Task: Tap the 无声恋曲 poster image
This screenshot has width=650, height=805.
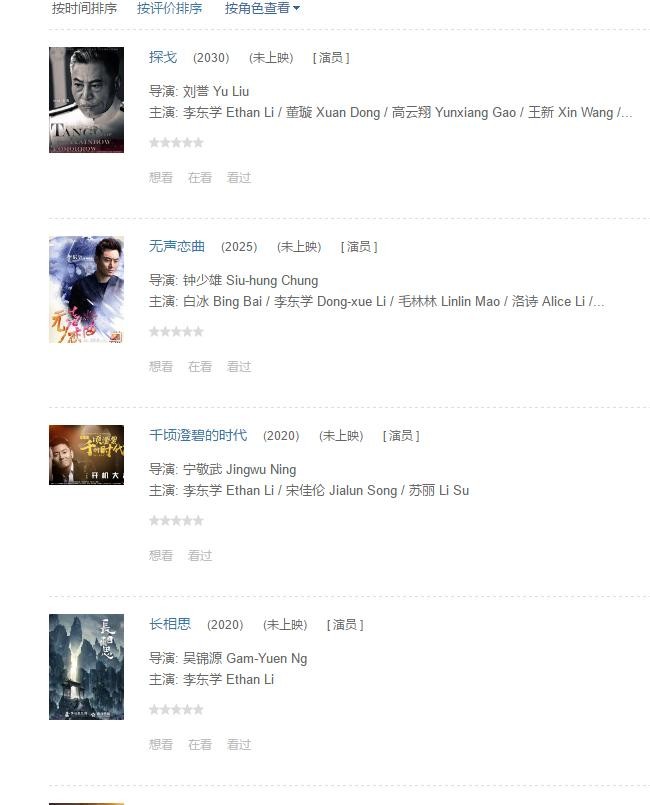Action: tap(86, 289)
